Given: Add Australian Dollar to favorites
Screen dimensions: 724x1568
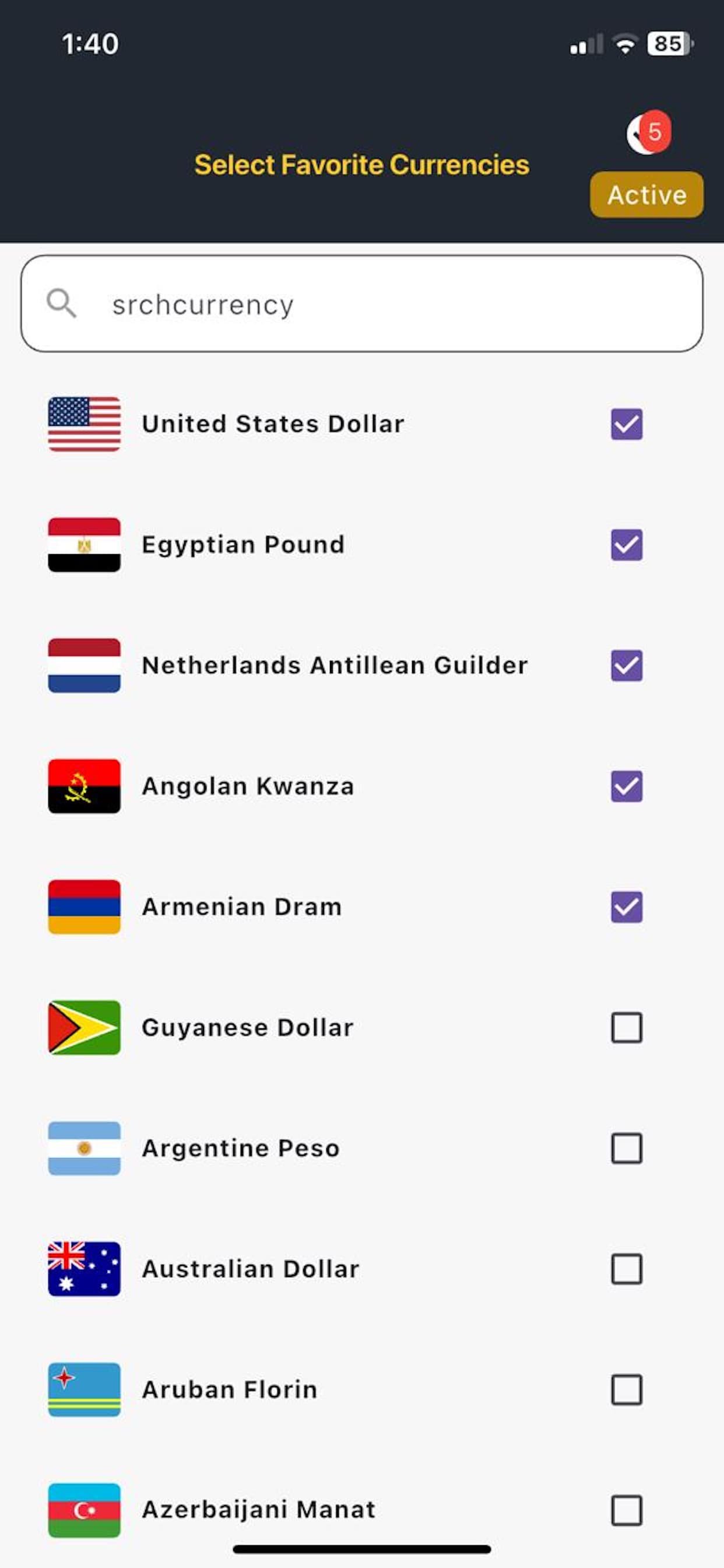Looking at the screenshot, I should 627,1269.
